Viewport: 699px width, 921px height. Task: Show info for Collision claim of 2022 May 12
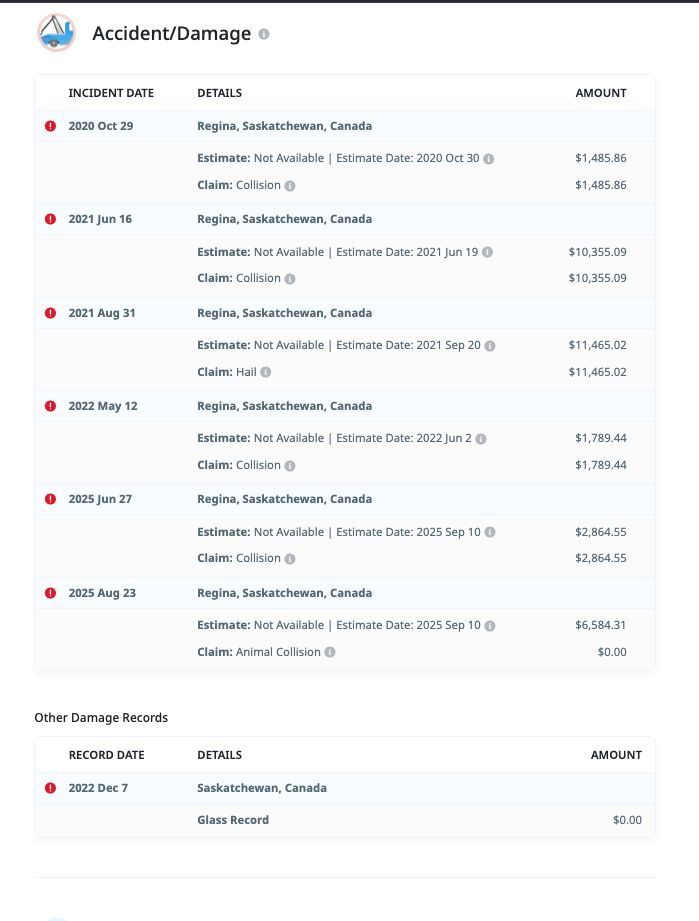290,466
